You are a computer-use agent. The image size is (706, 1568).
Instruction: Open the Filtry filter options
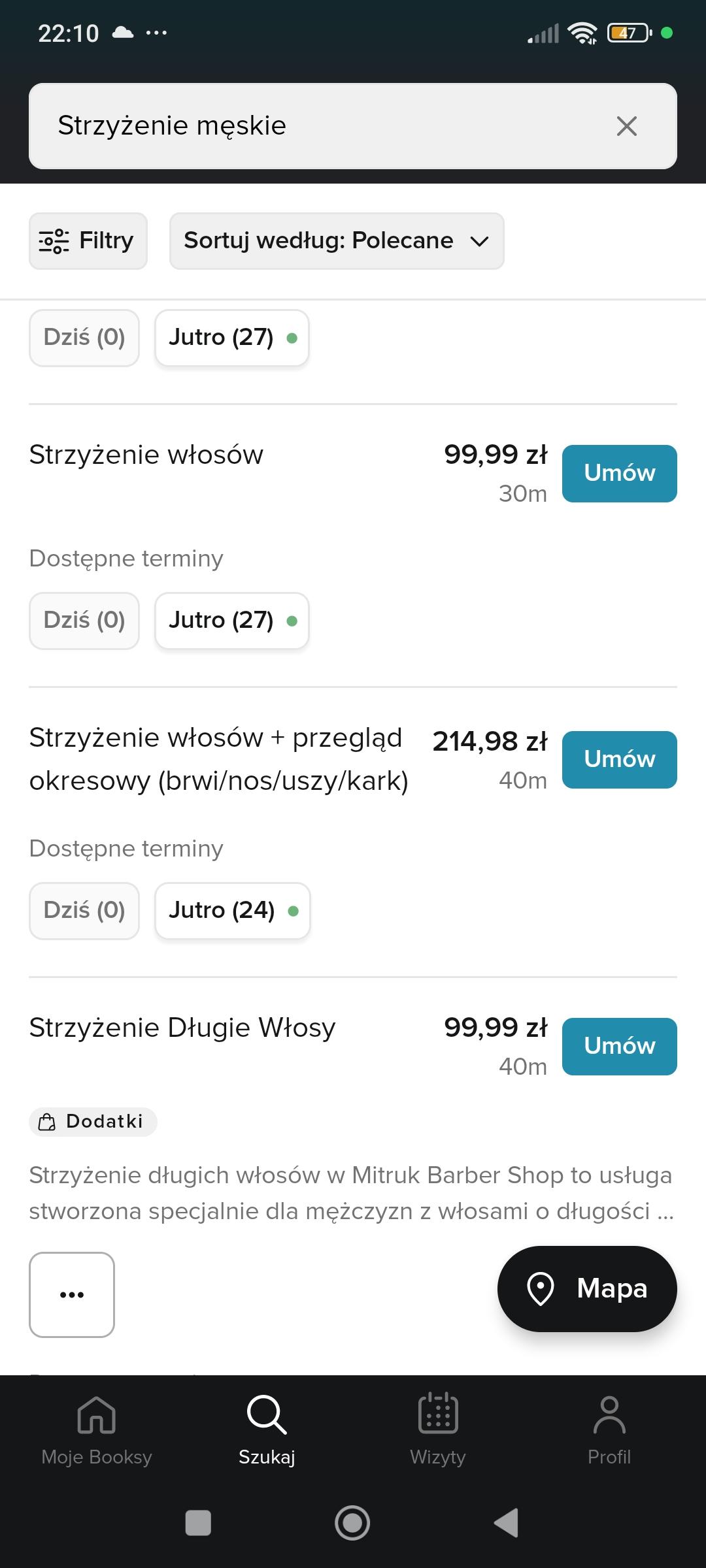click(88, 241)
